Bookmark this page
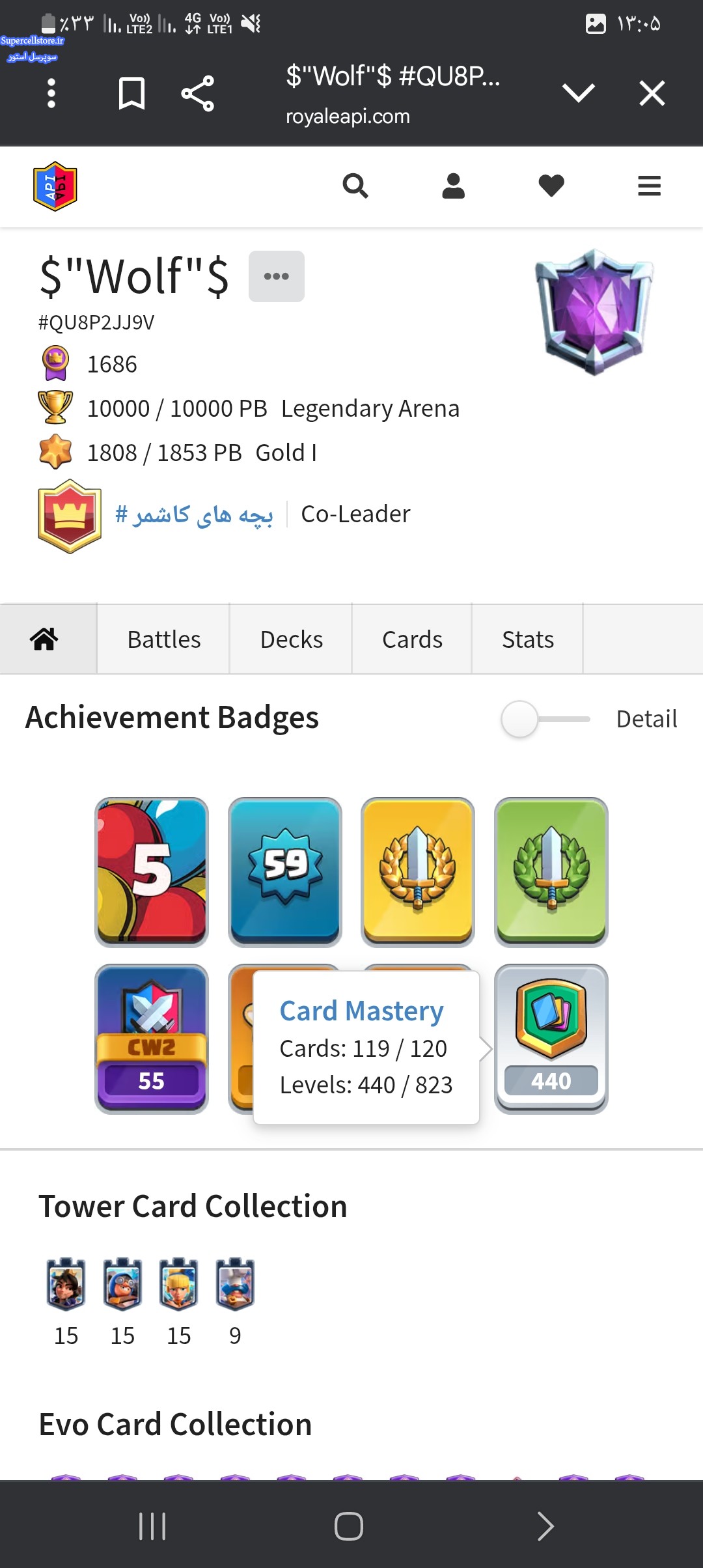The height and width of the screenshot is (1568, 703). (x=131, y=93)
